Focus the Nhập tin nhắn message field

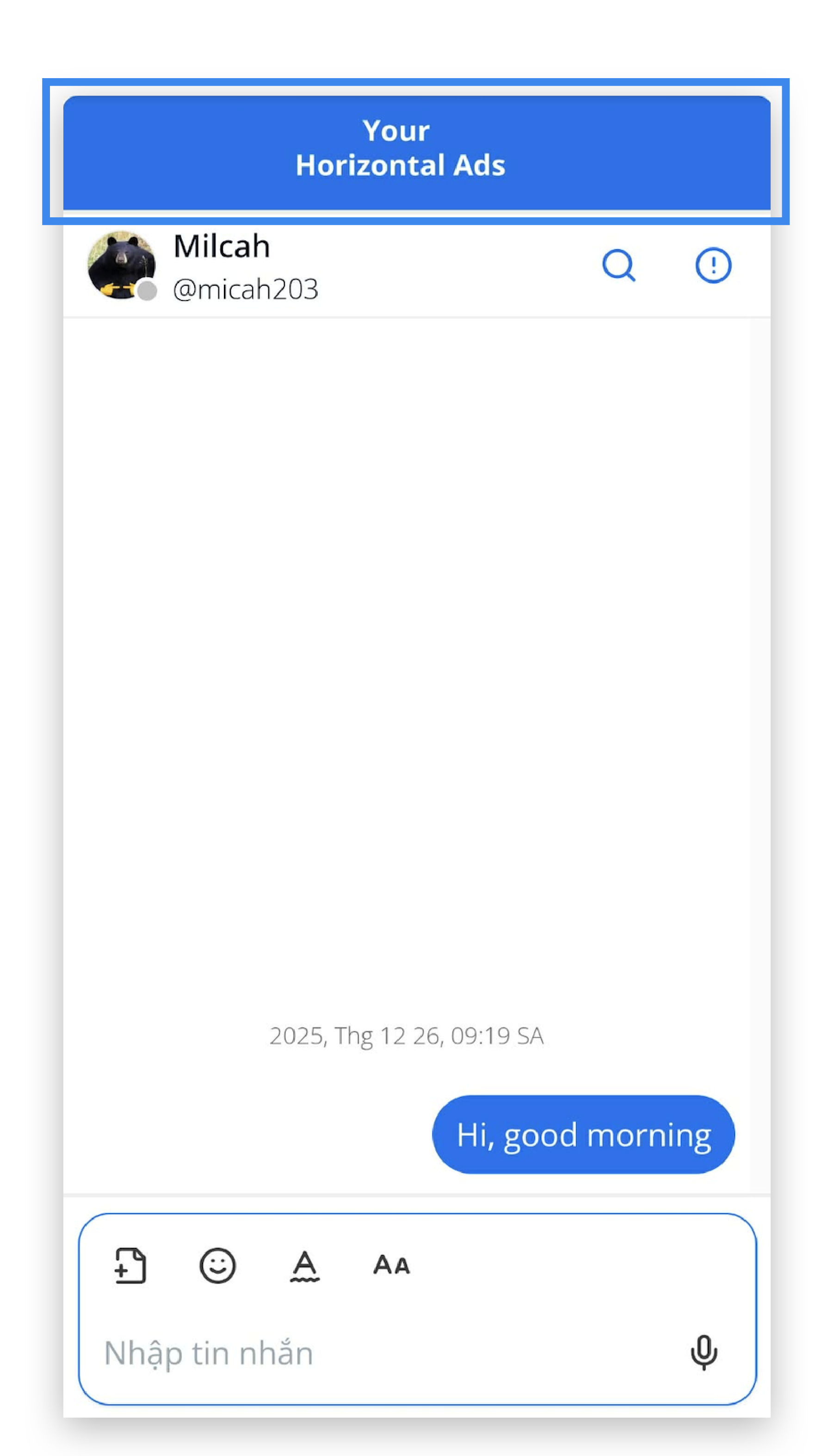click(x=344, y=1353)
